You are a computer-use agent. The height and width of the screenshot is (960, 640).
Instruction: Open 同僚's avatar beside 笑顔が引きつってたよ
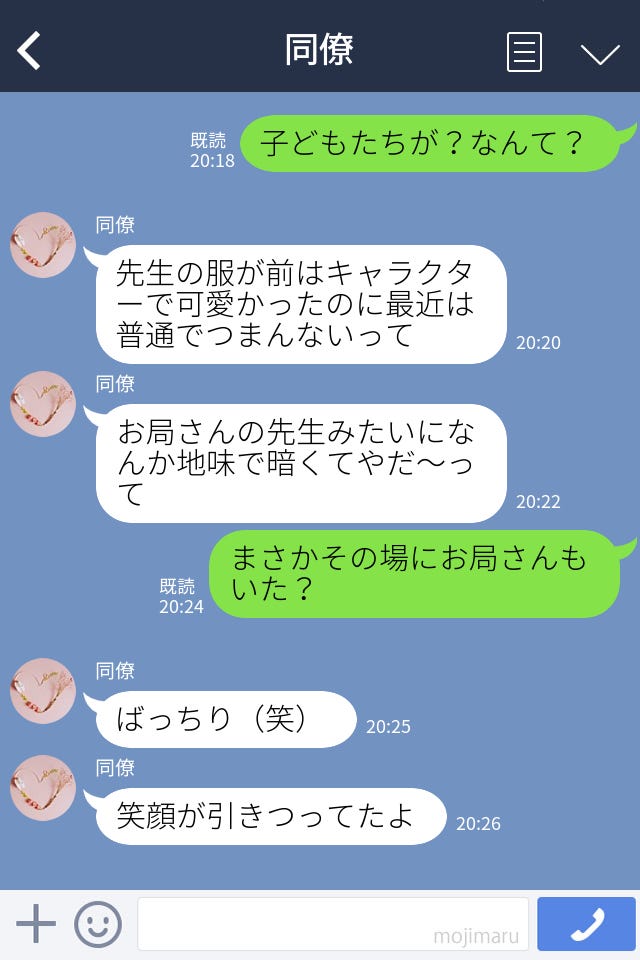tap(43, 788)
